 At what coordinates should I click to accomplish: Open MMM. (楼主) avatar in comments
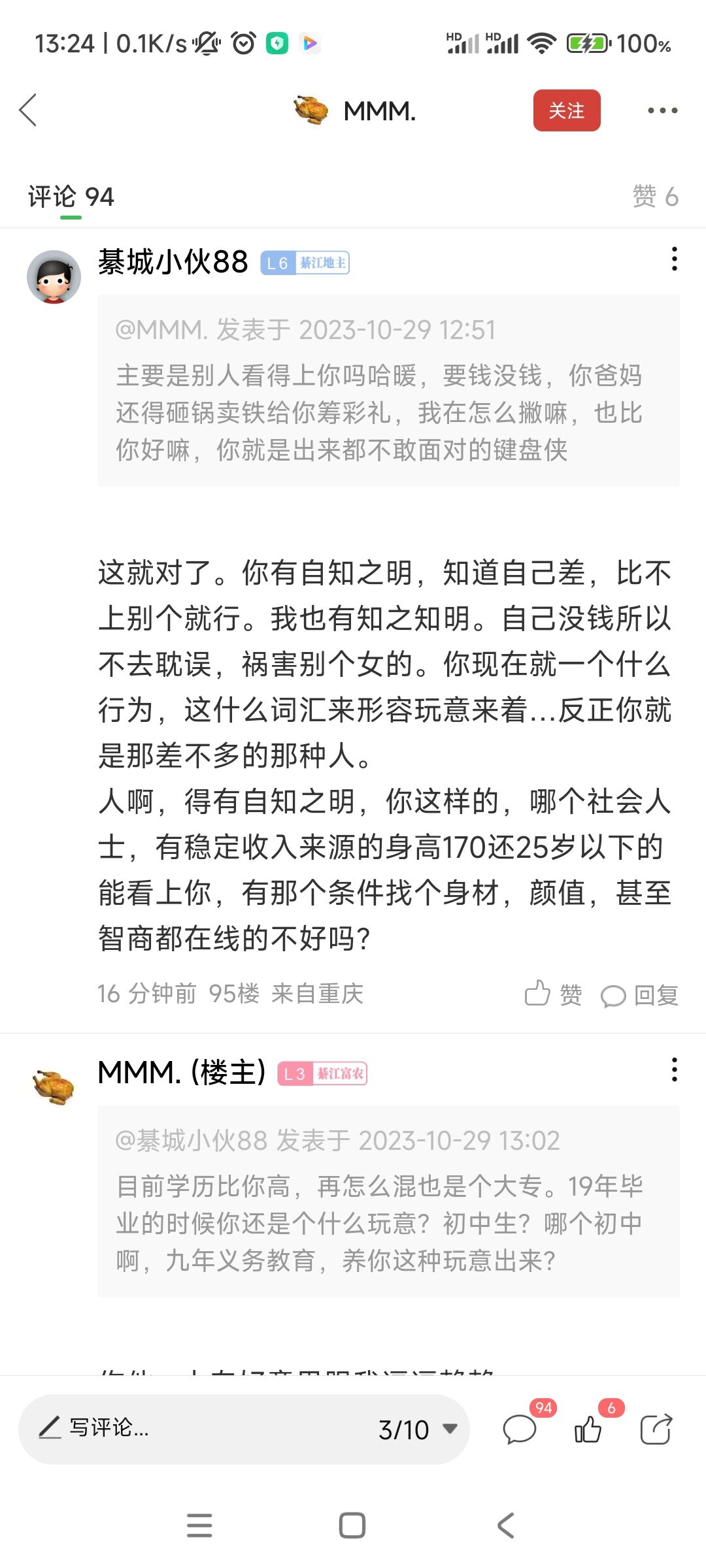click(54, 1086)
